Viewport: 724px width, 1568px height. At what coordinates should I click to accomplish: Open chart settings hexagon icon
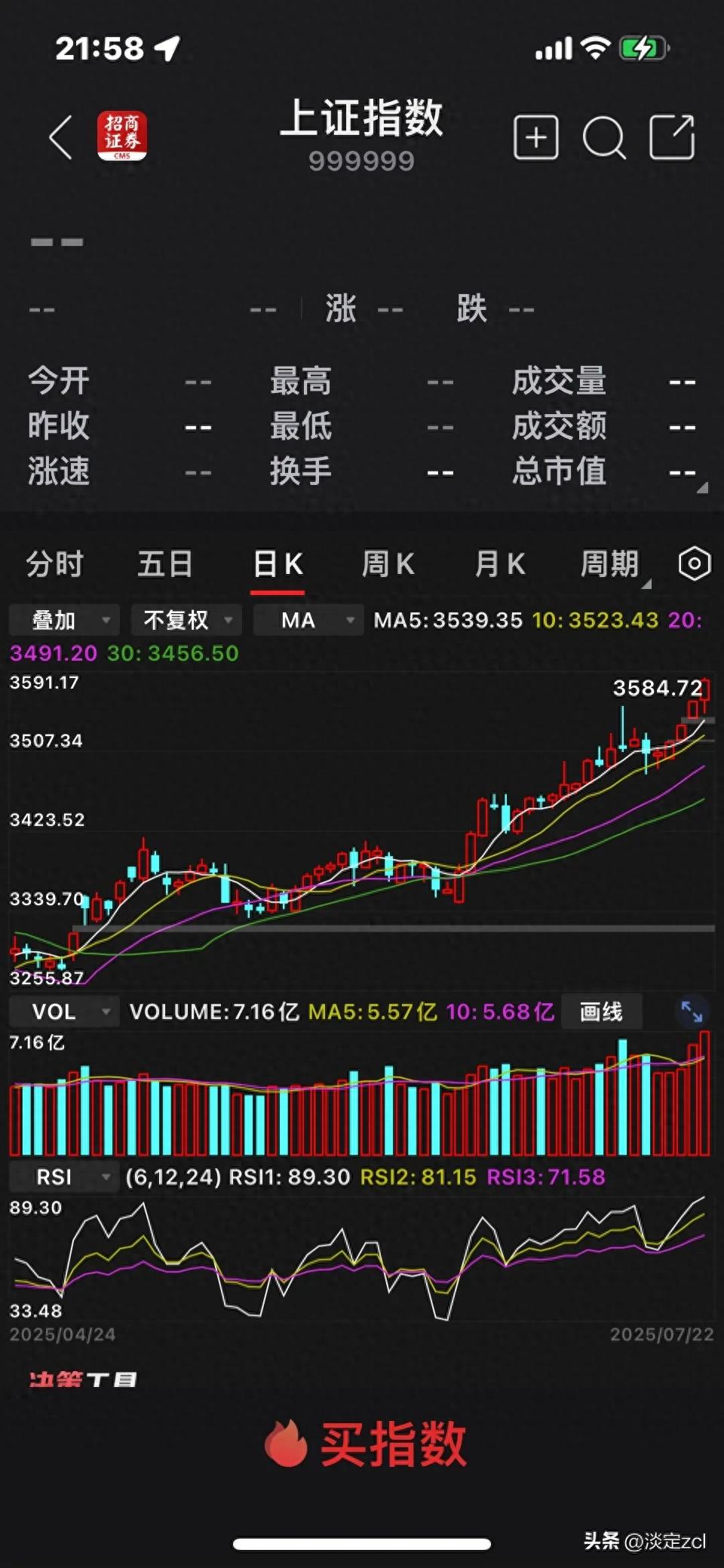pyautogui.click(x=694, y=564)
